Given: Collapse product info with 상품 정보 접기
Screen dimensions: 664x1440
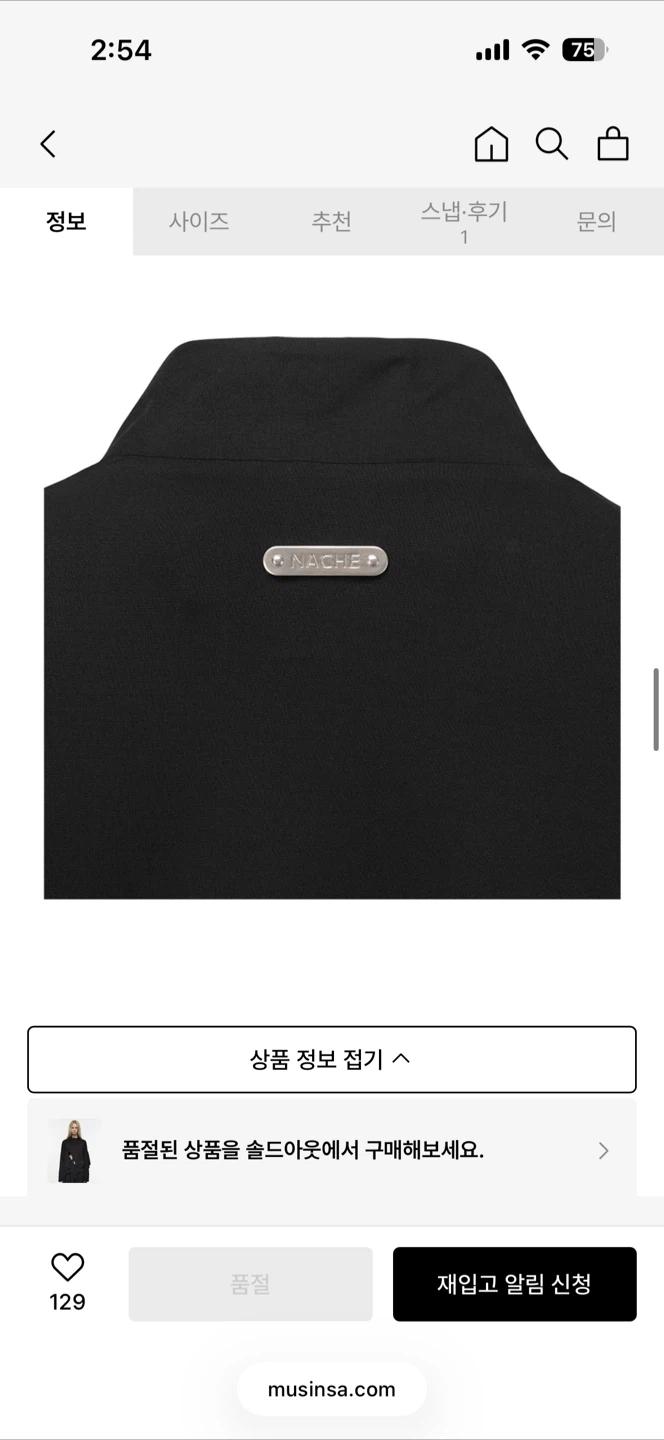Looking at the screenshot, I should tap(332, 1059).
